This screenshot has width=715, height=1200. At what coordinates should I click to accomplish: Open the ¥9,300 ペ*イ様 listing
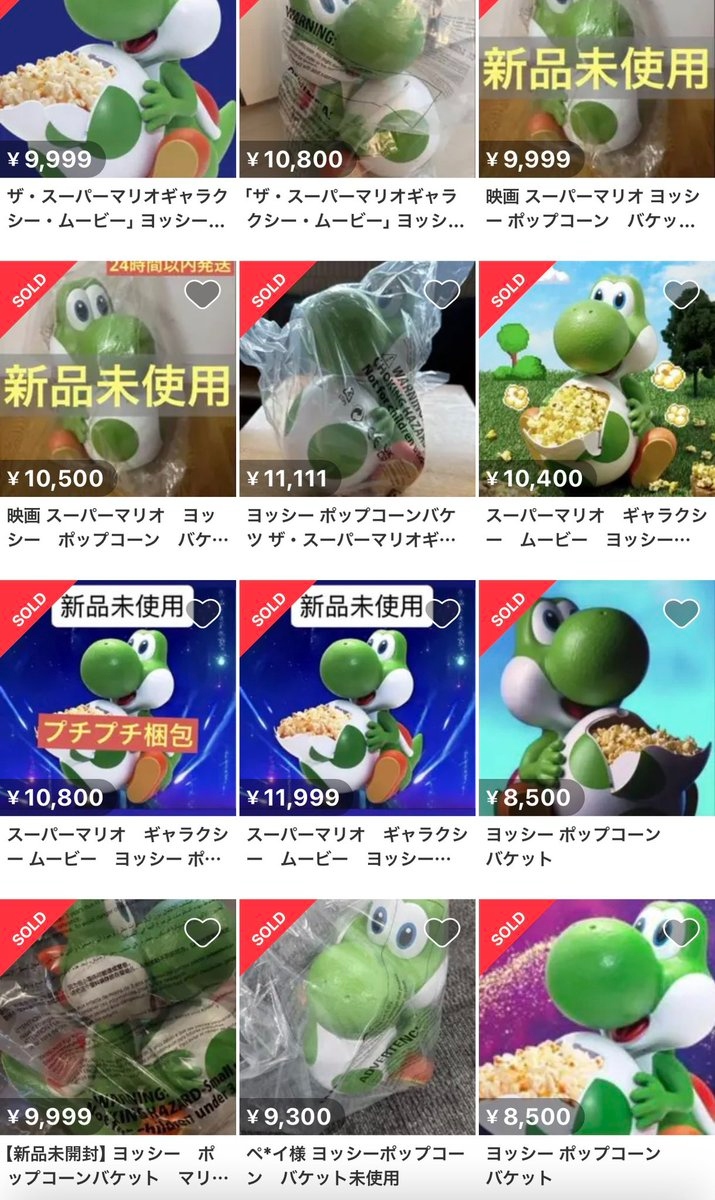(357, 1017)
